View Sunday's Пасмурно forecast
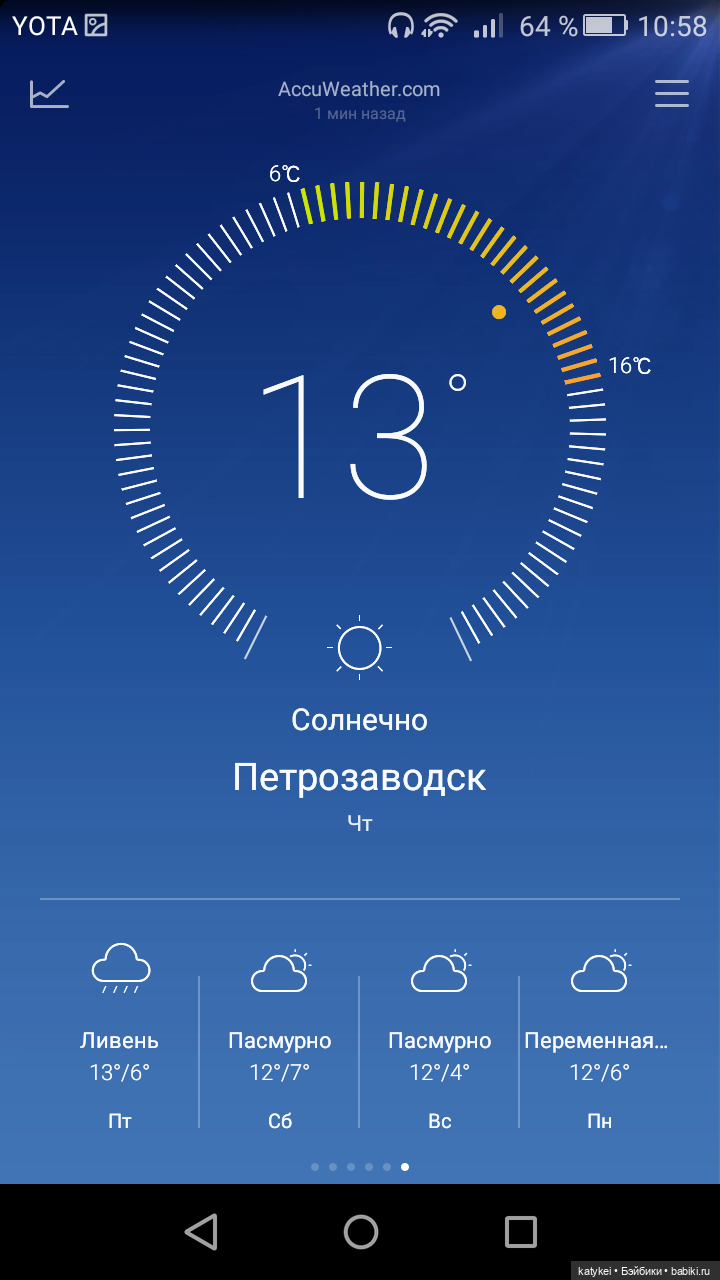720x1280 pixels. pyautogui.click(x=440, y=1035)
